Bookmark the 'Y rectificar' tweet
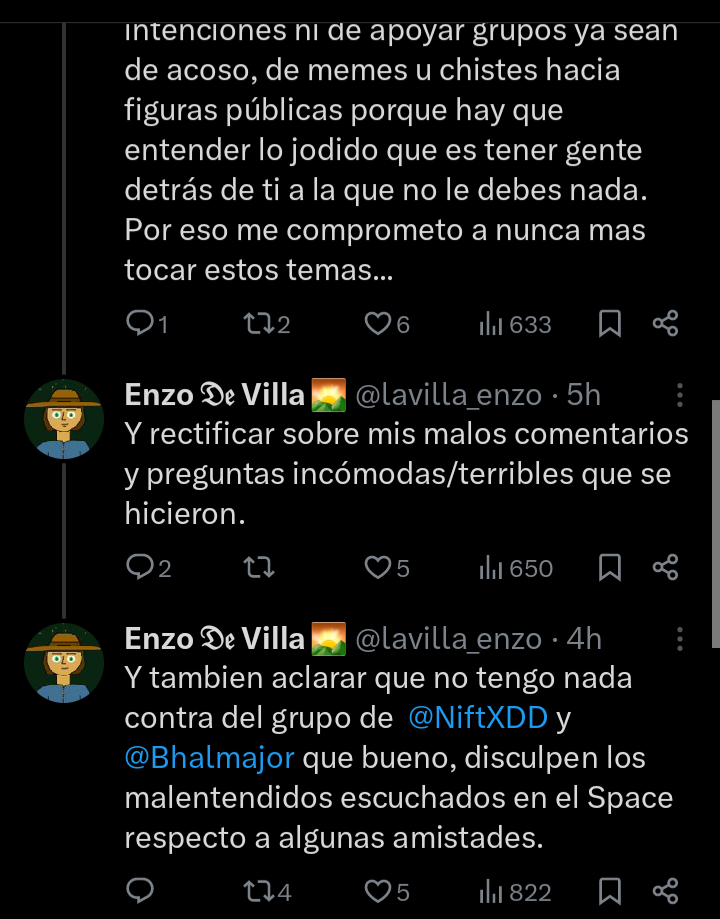The height and width of the screenshot is (919, 720). pos(609,568)
